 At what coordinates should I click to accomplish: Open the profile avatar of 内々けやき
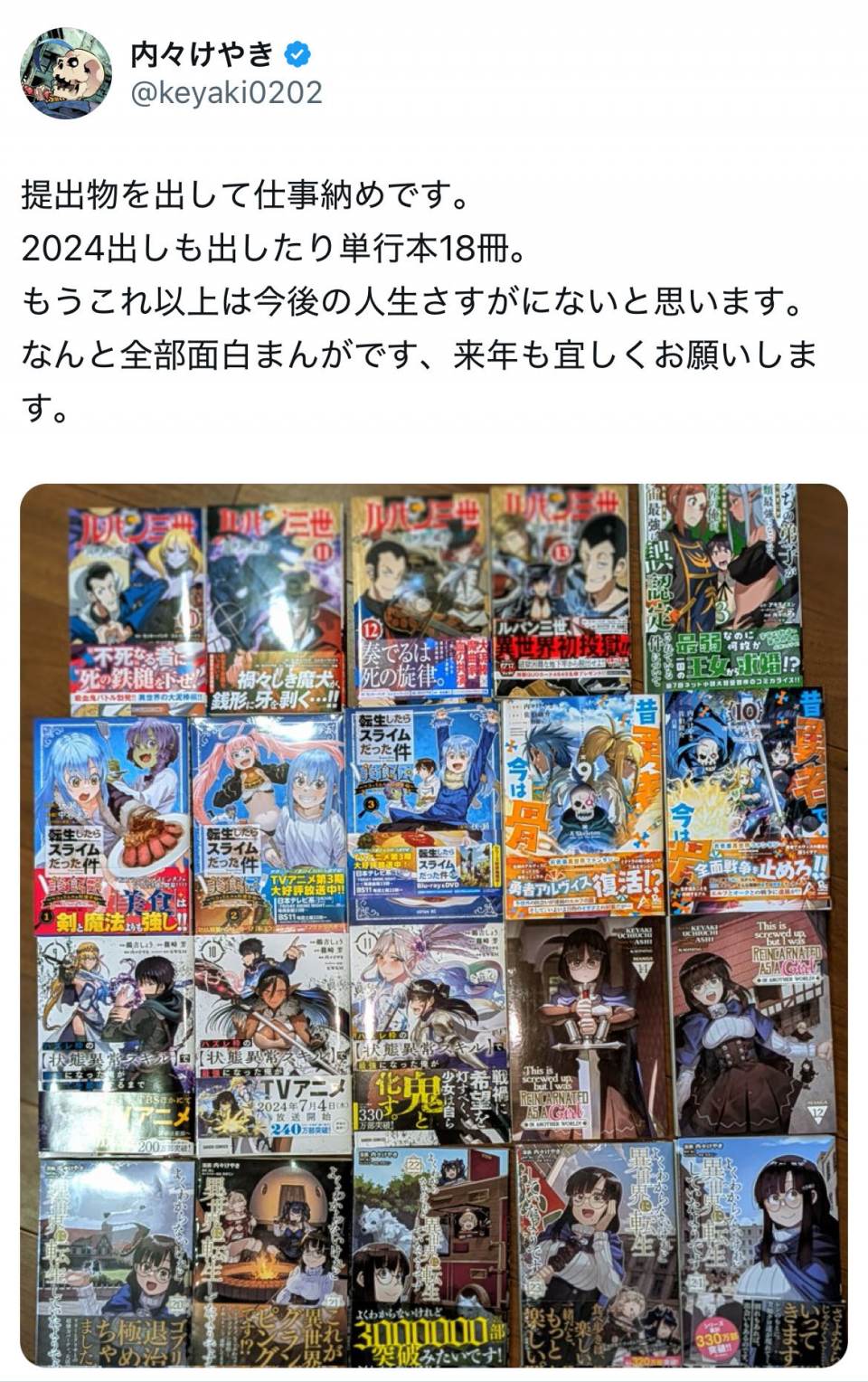tap(66, 73)
